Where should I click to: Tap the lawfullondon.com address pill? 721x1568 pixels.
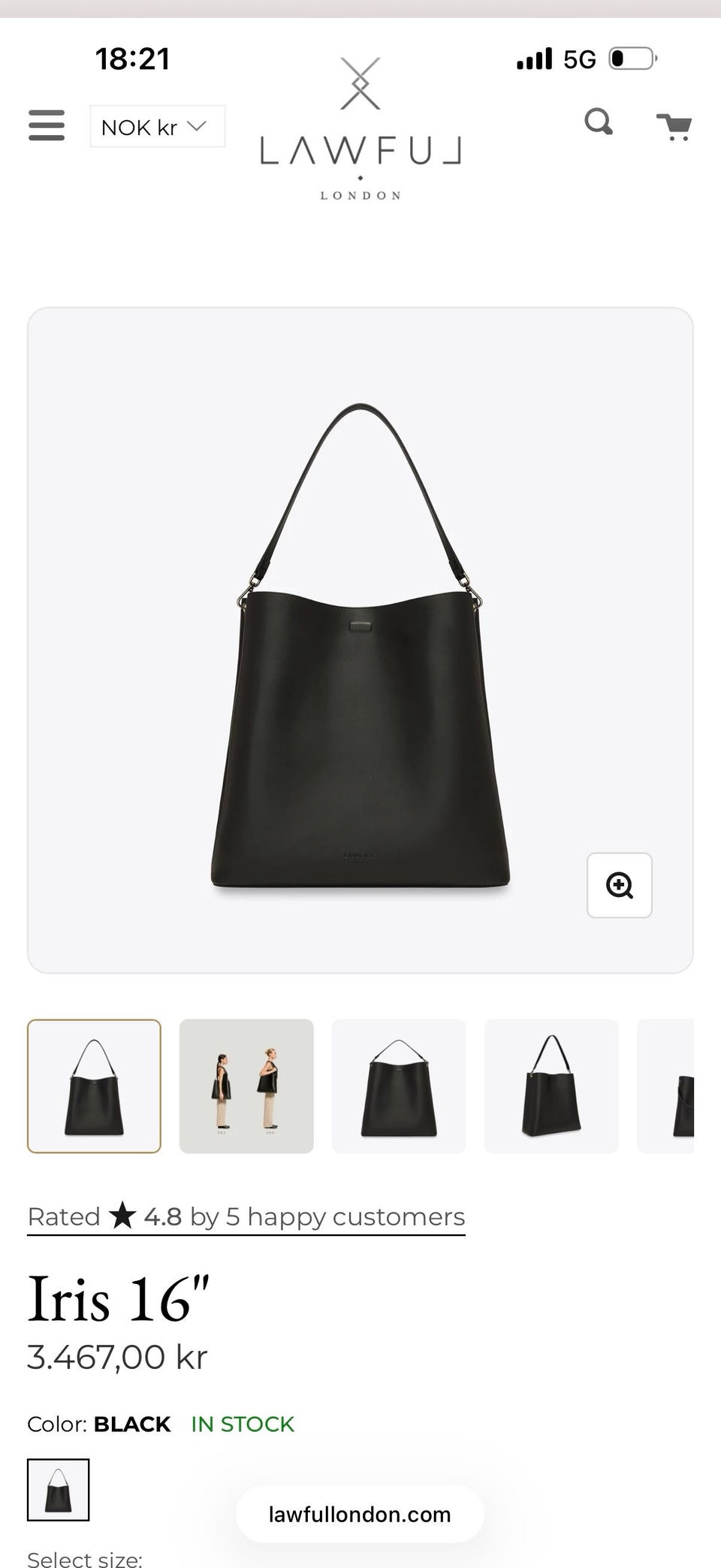[x=360, y=1514]
